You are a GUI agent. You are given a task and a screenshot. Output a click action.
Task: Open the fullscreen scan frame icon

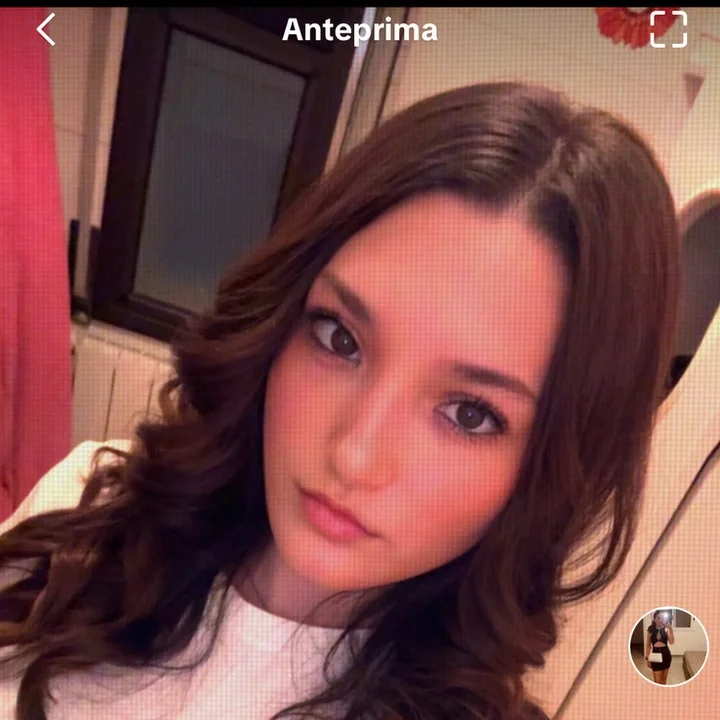click(668, 30)
